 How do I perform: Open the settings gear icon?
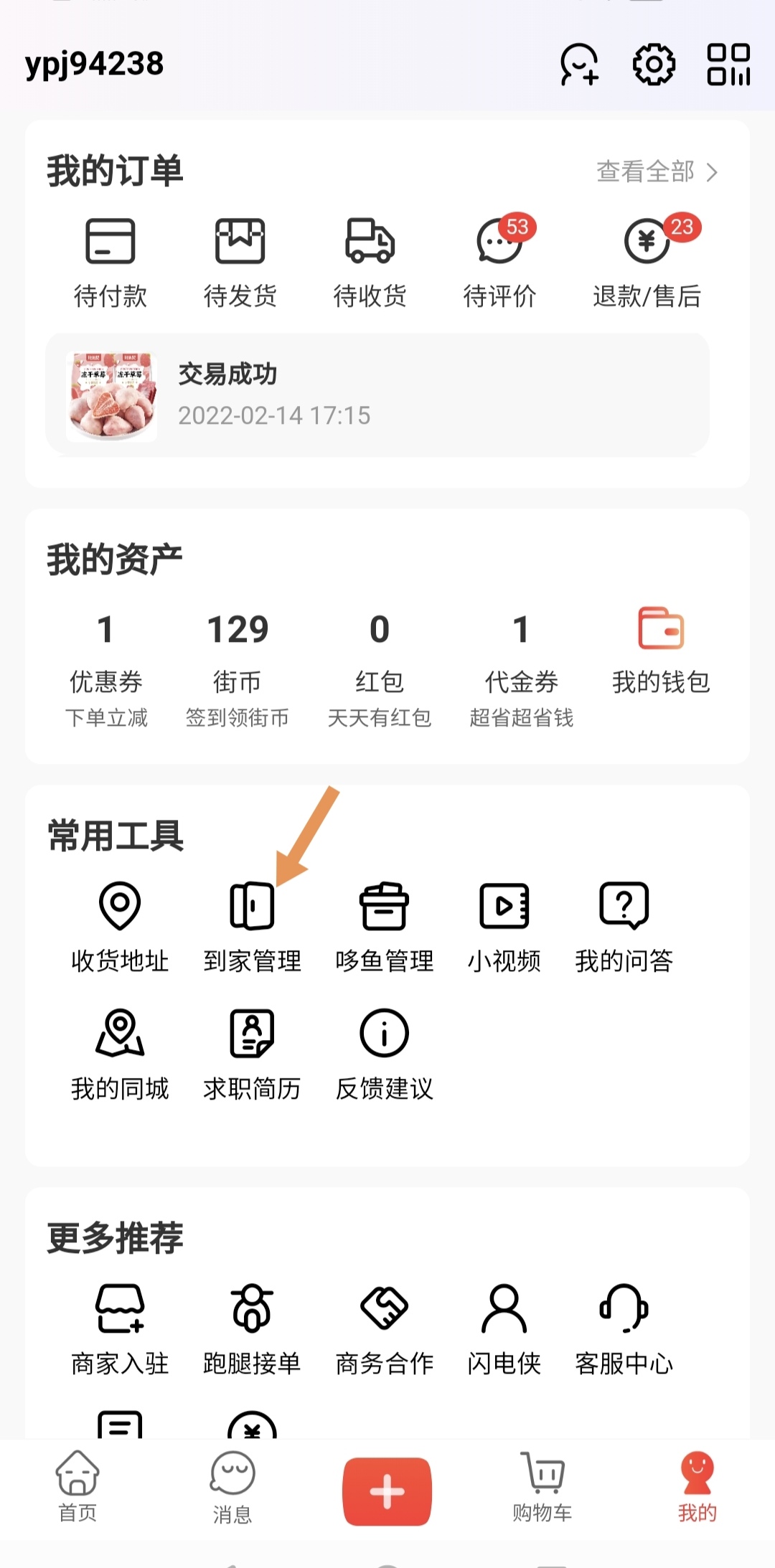pyautogui.click(x=653, y=65)
